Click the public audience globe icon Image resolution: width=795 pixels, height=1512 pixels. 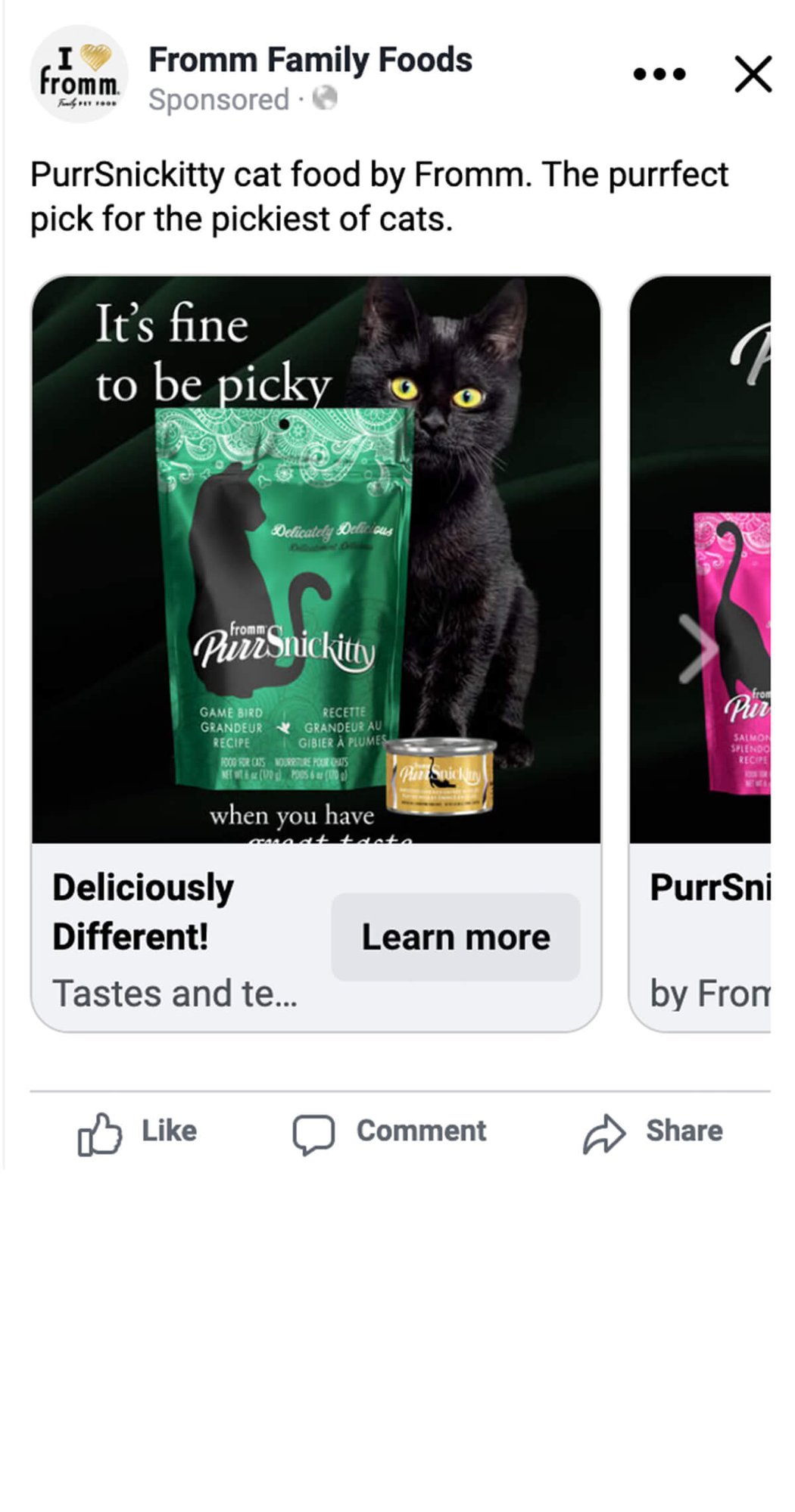click(x=324, y=99)
